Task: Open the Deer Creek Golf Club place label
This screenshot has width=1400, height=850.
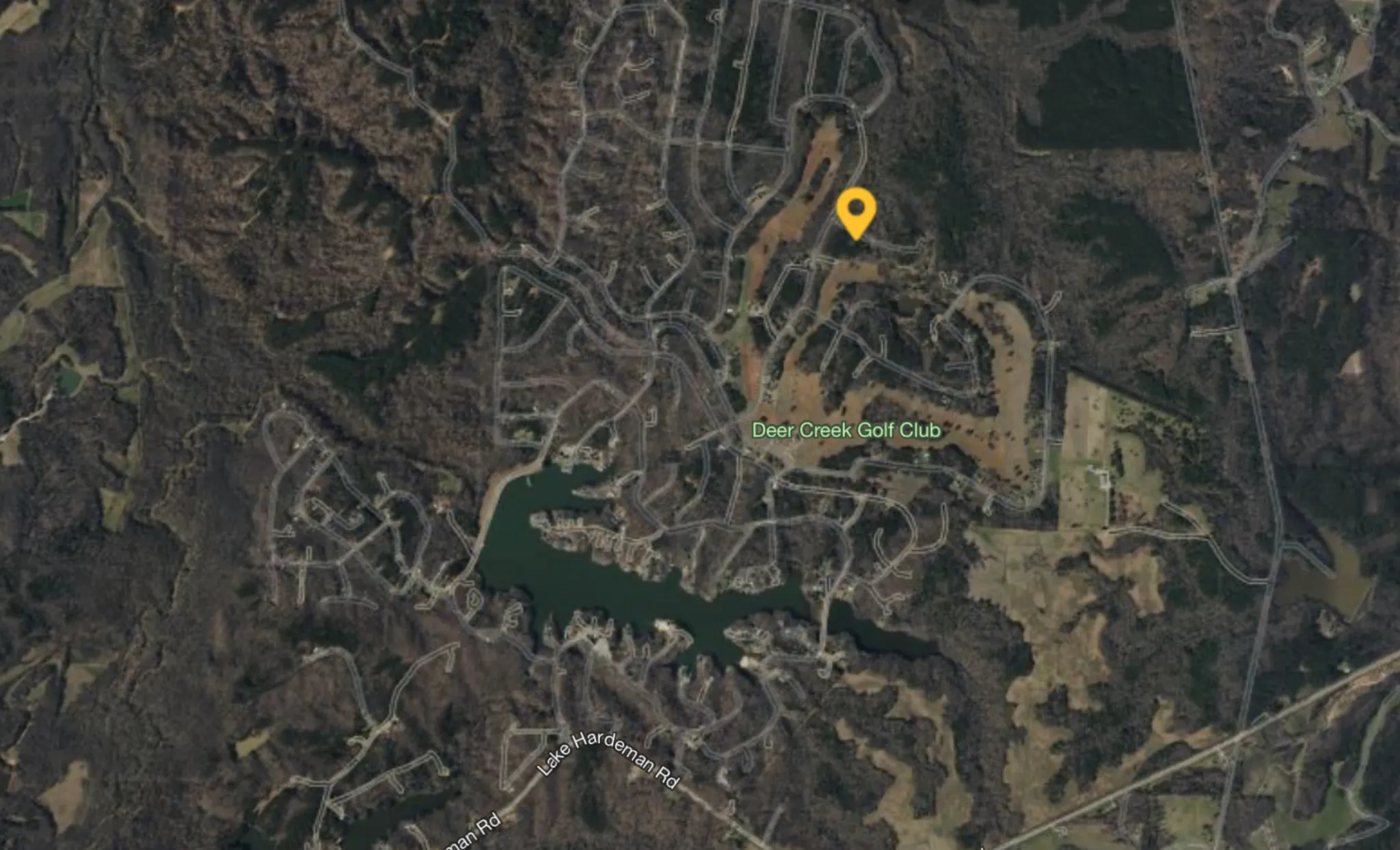Action: tap(846, 430)
